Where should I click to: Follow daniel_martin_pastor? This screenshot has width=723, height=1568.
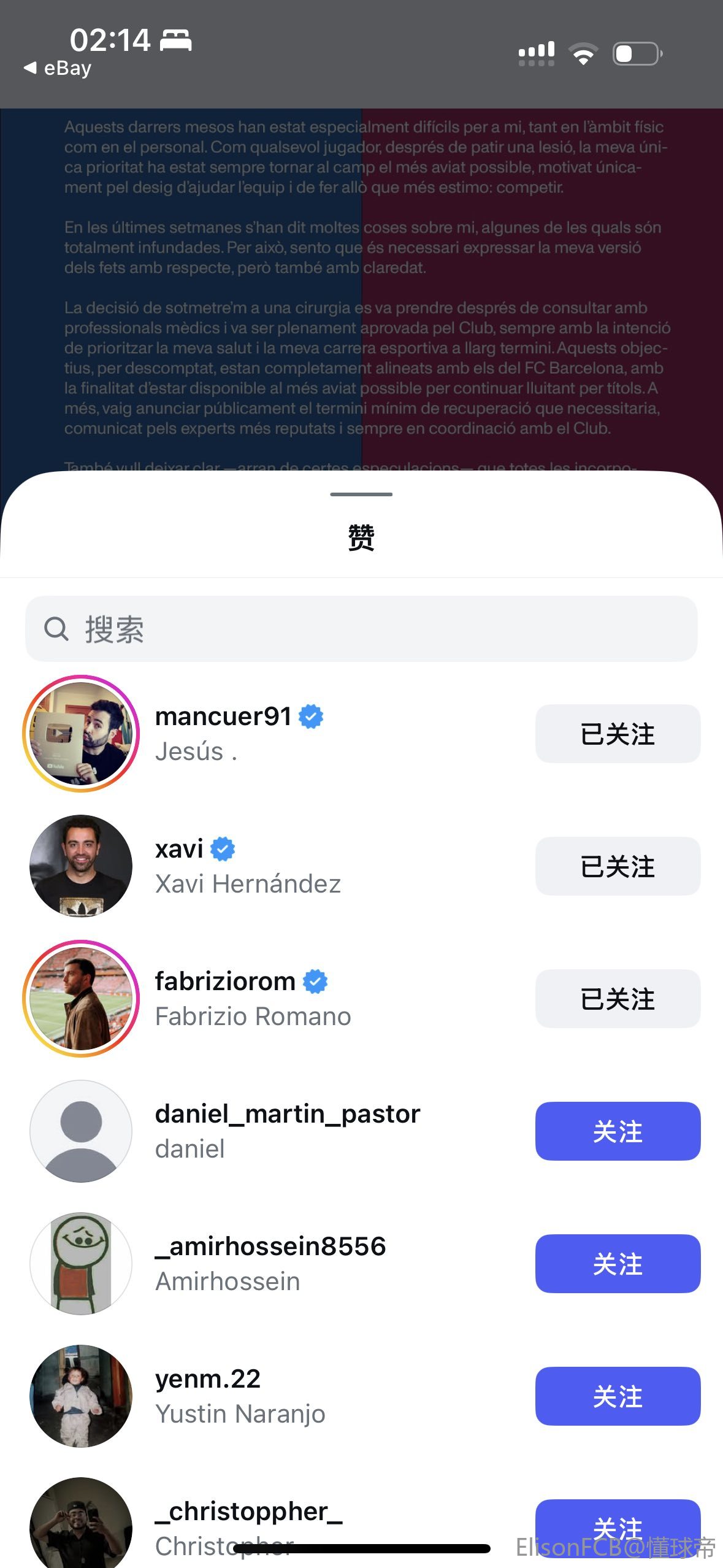[617, 1131]
